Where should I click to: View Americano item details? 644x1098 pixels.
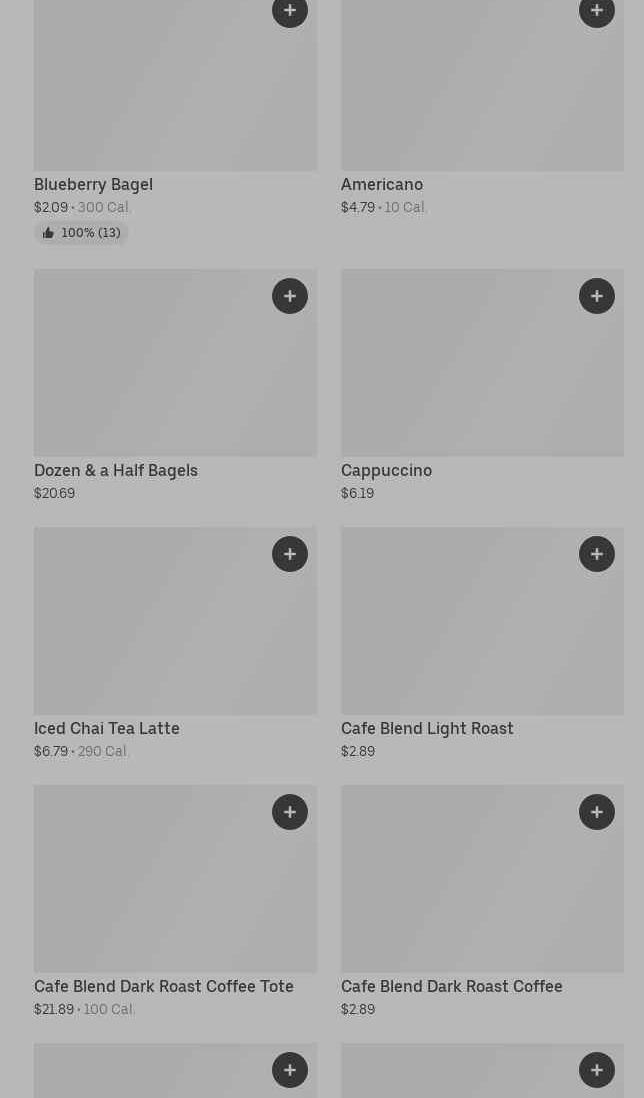tap(482, 109)
